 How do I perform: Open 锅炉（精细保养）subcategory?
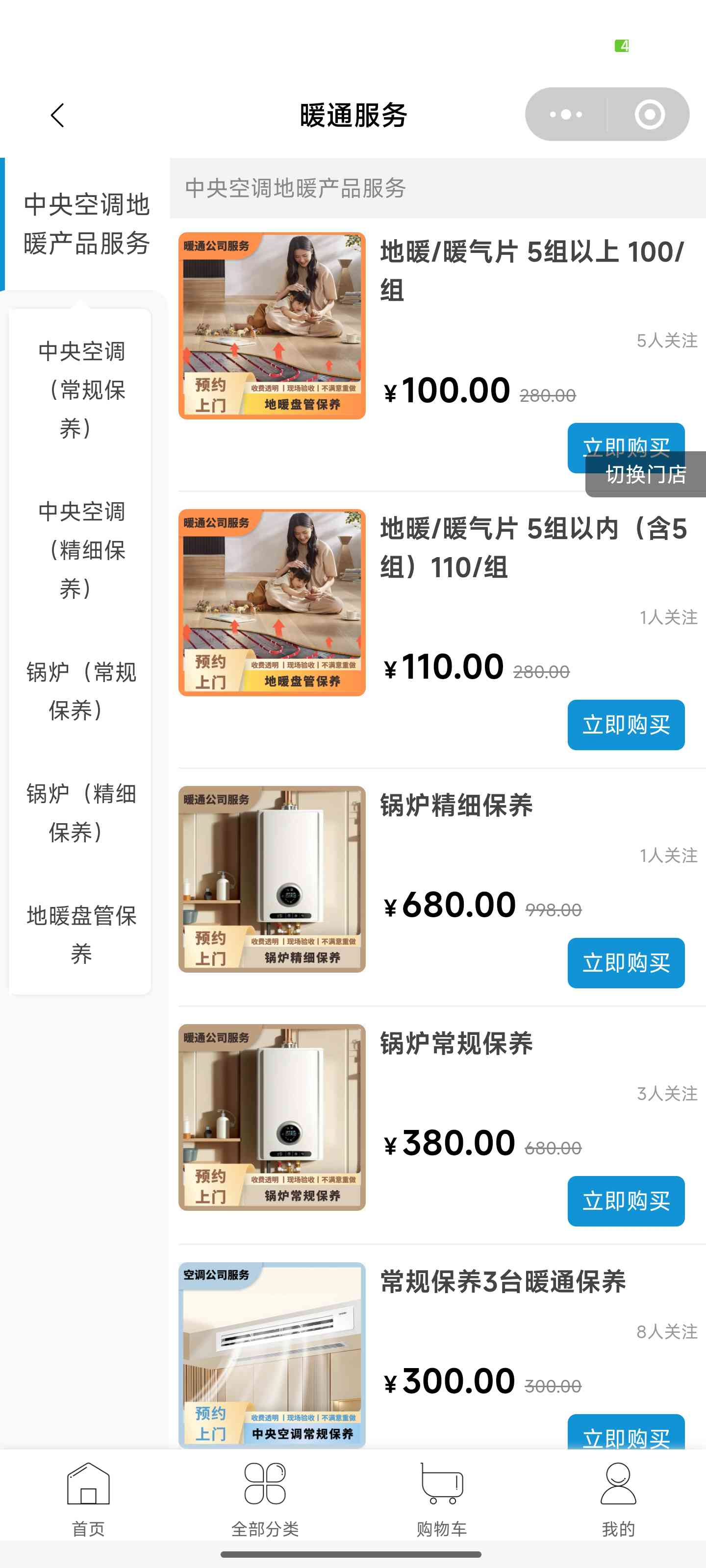[80, 812]
